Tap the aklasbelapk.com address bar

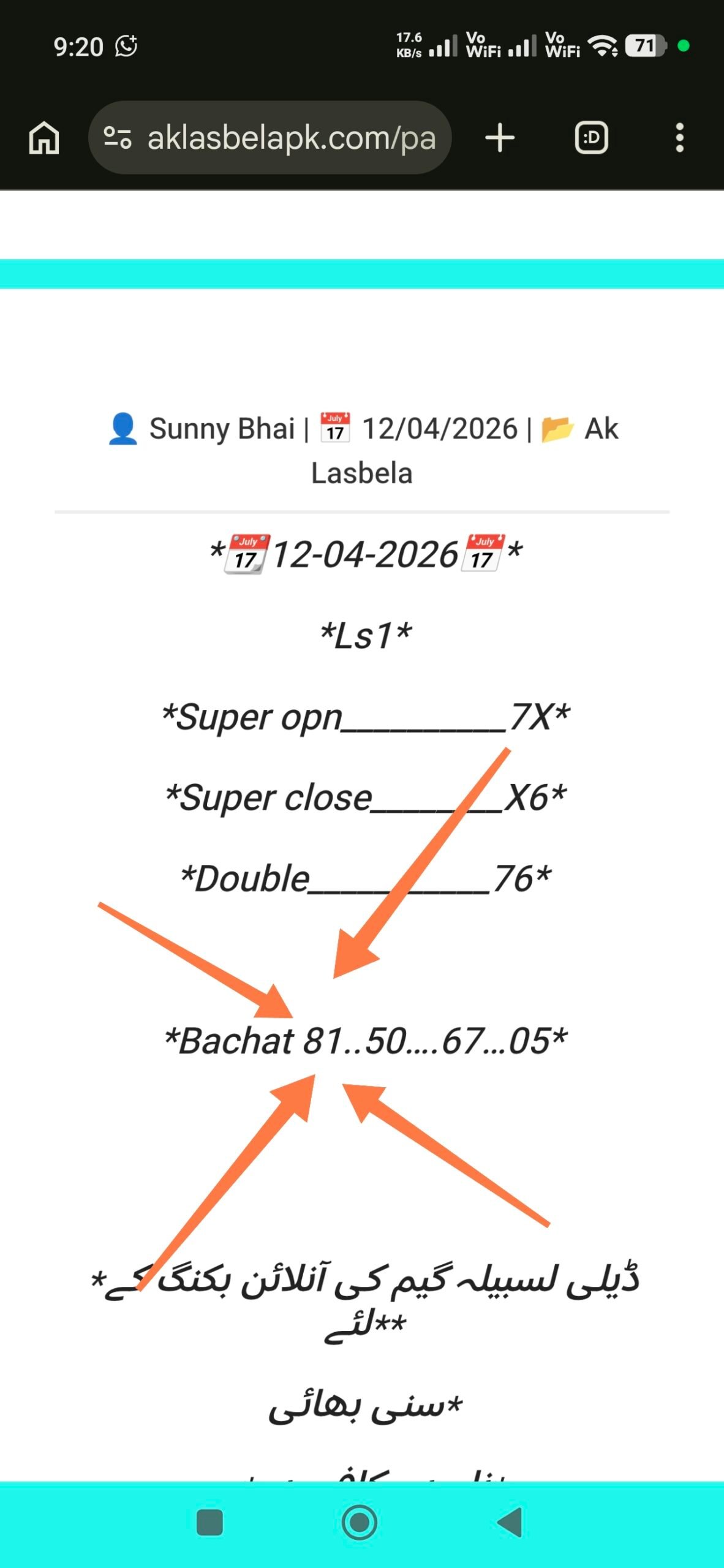(x=291, y=138)
